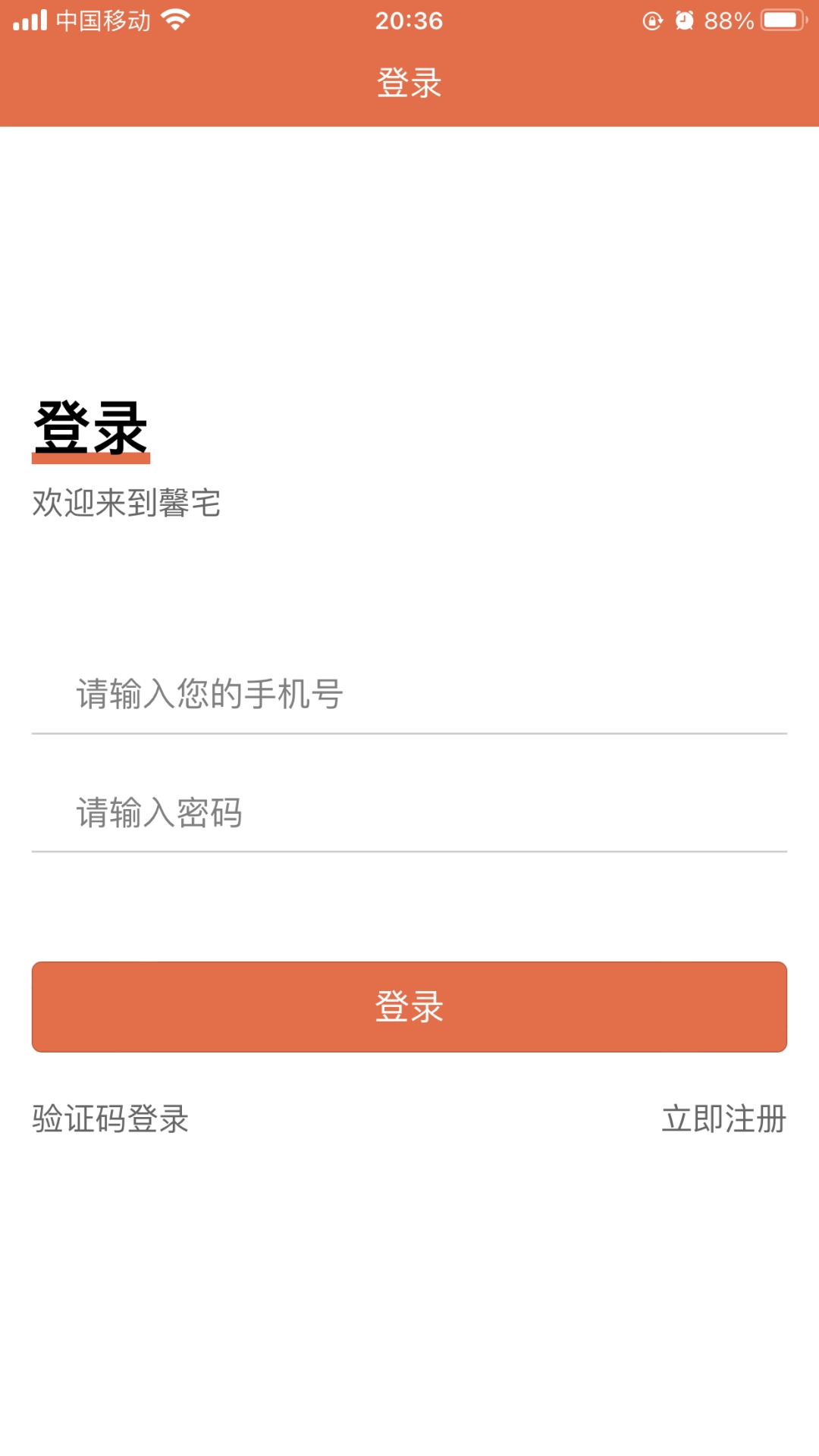Click the 中国移动 carrier label
Viewport: 819px width, 1456px height.
[x=102, y=20]
